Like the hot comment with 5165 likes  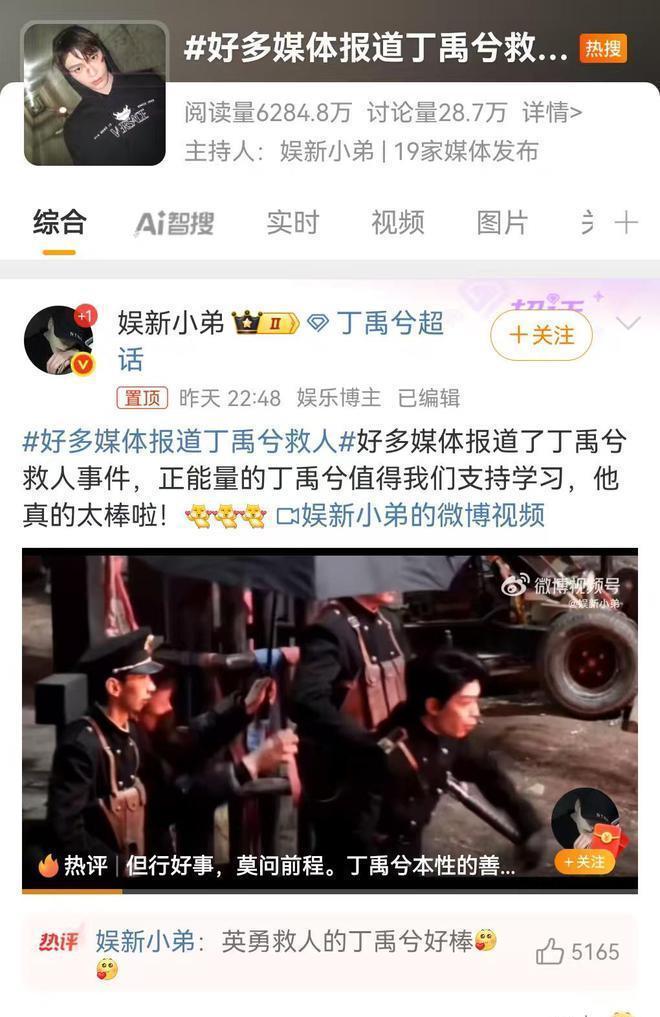pos(551,952)
